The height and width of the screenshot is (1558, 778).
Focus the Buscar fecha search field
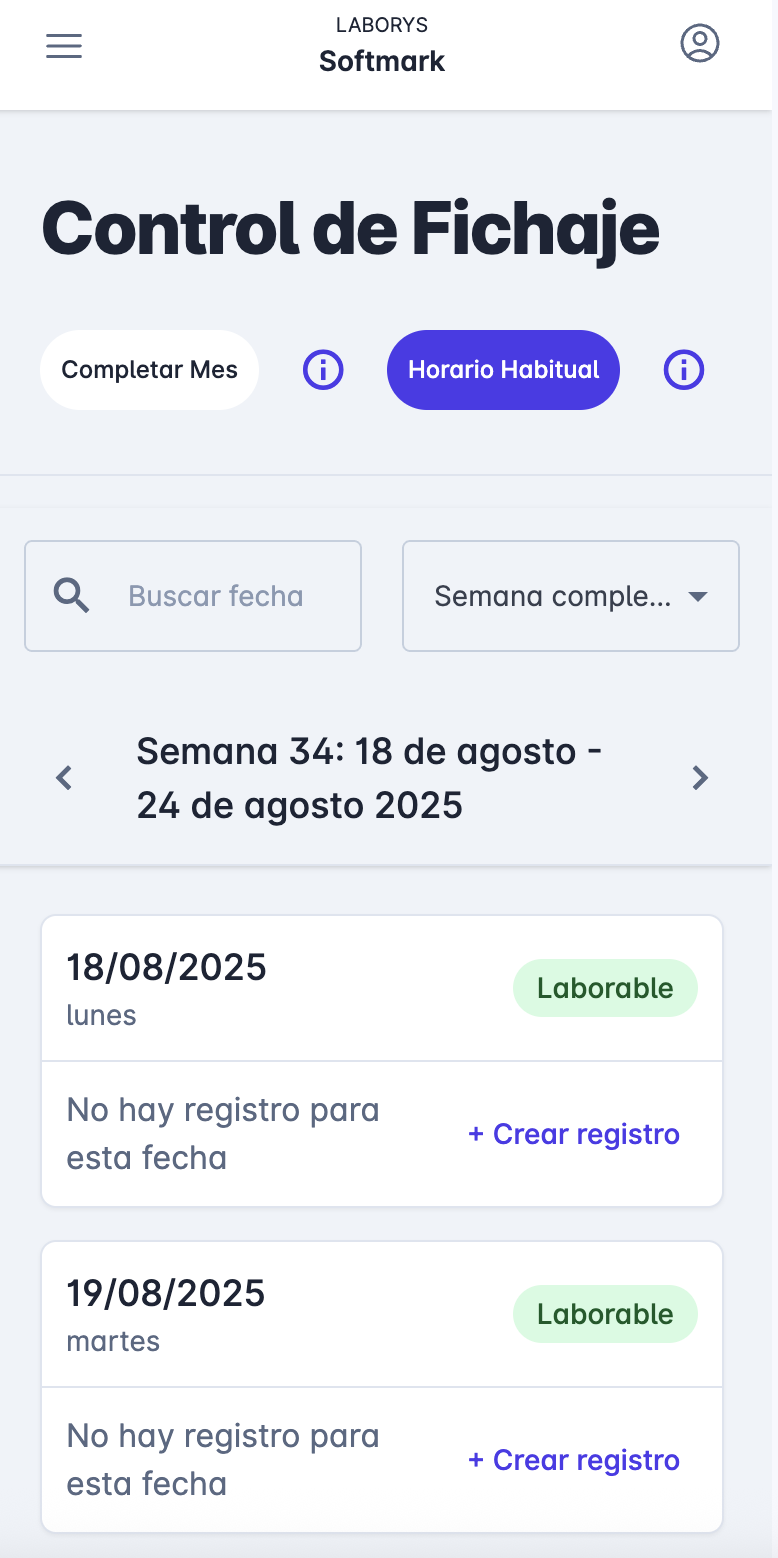pos(215,596)
